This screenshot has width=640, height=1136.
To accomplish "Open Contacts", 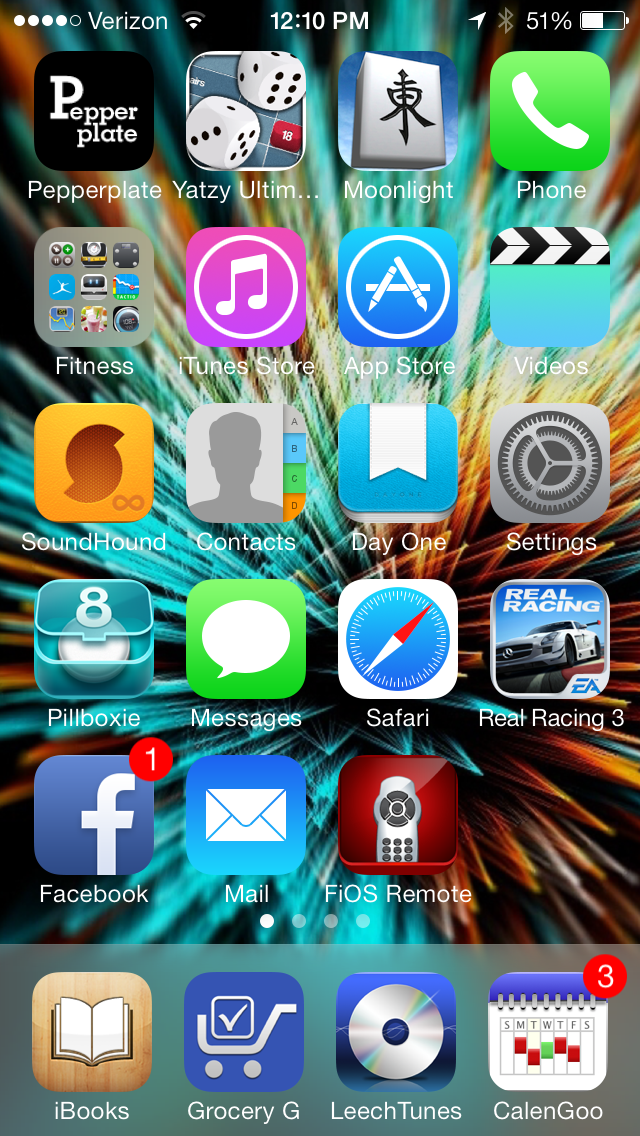I will click(246, 463).
